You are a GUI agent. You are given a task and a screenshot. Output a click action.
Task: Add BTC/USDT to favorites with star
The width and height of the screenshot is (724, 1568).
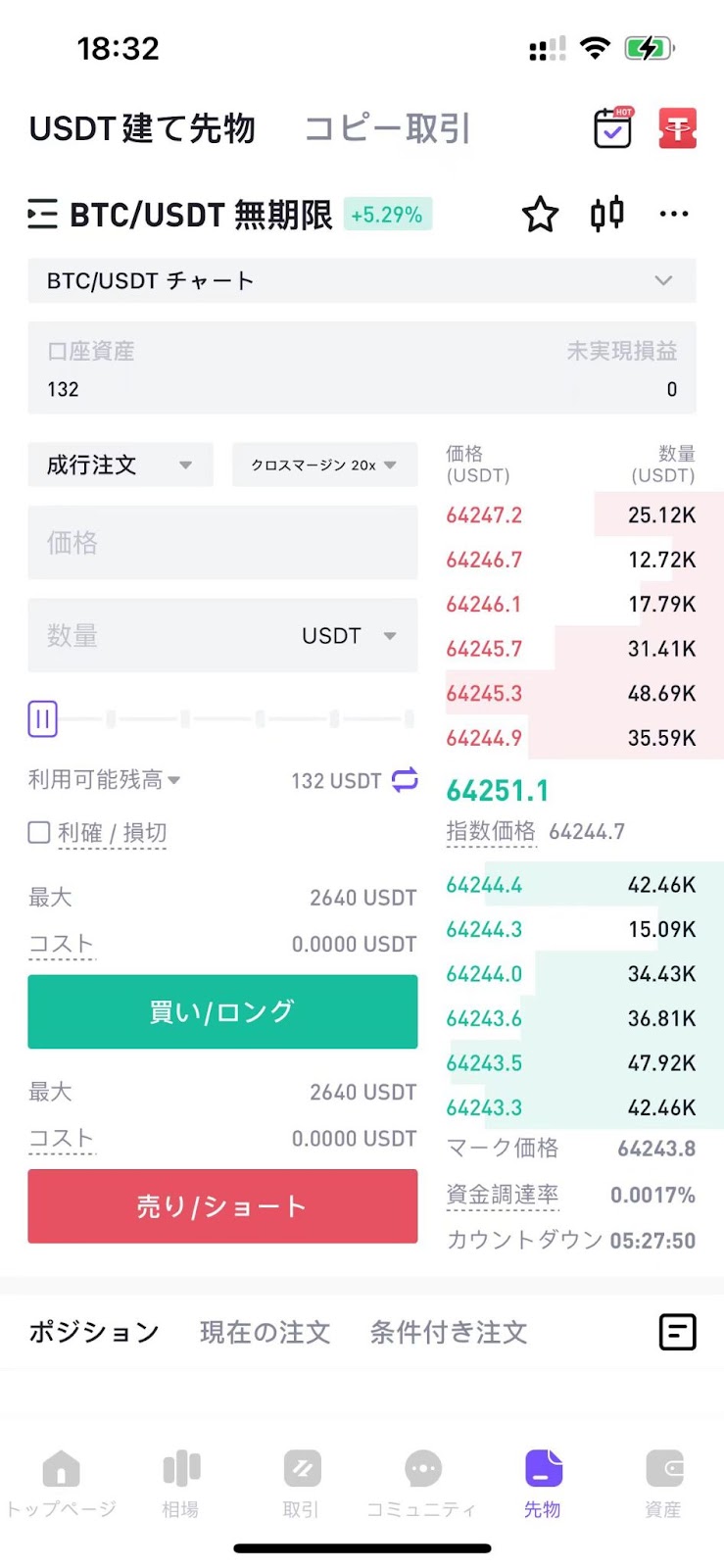click(x=540, y=214)
